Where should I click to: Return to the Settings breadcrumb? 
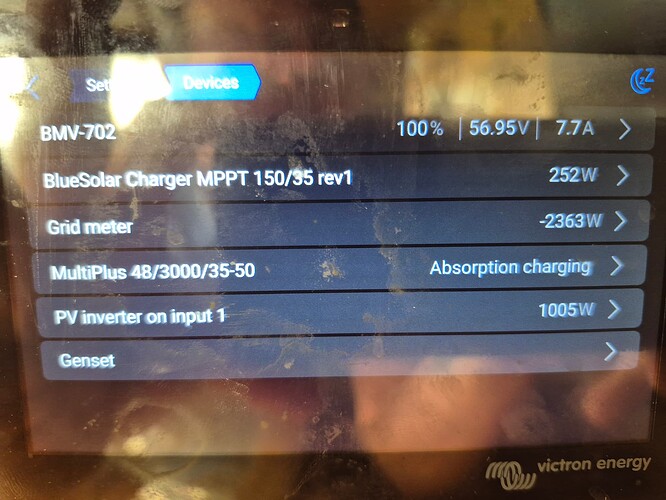tap(100, 85)
